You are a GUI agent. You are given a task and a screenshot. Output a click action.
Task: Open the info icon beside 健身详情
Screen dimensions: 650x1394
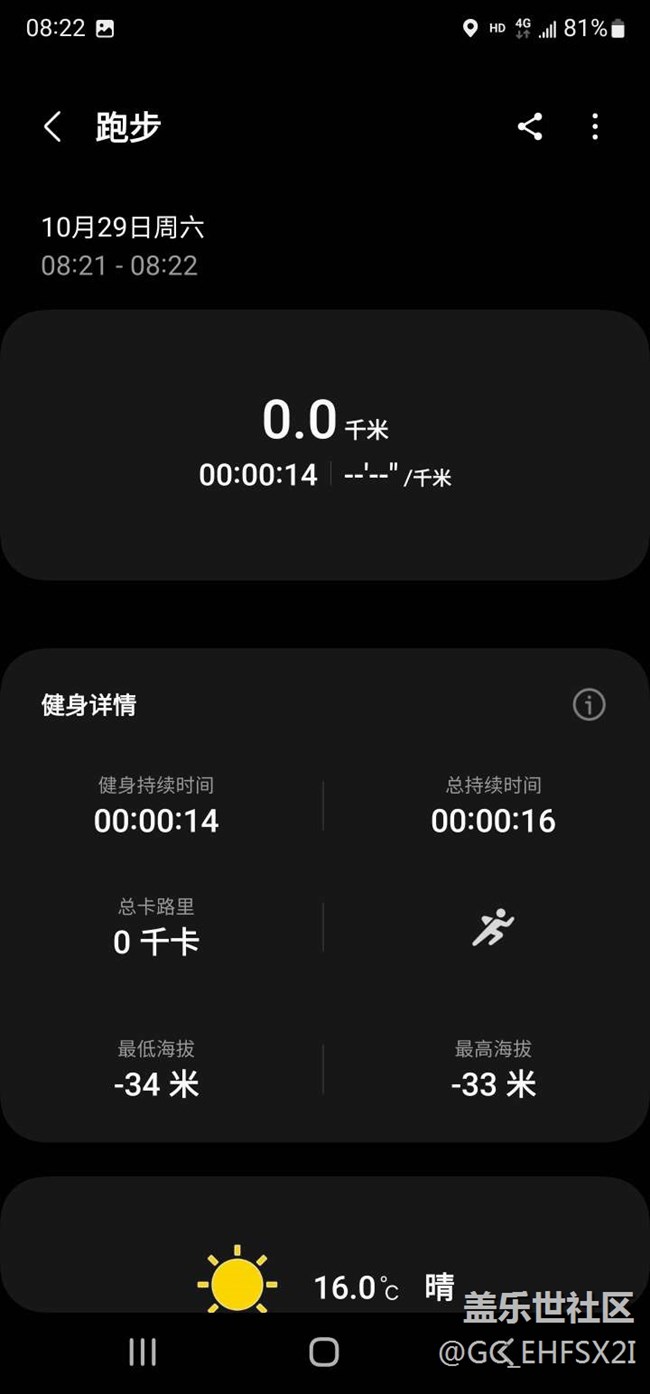click(589, 704)
